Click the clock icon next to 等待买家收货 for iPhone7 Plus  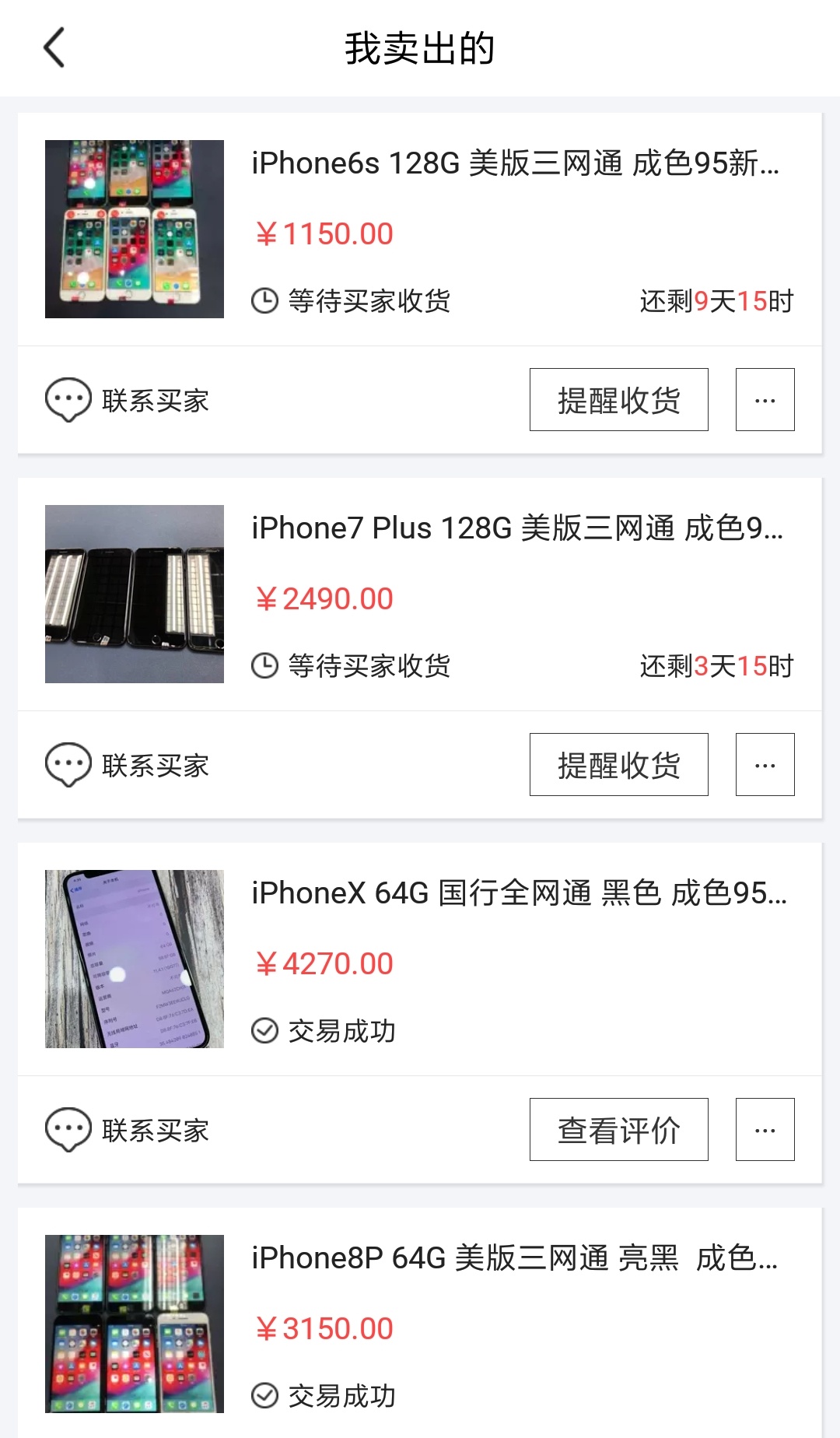click(x=264, y=665)
